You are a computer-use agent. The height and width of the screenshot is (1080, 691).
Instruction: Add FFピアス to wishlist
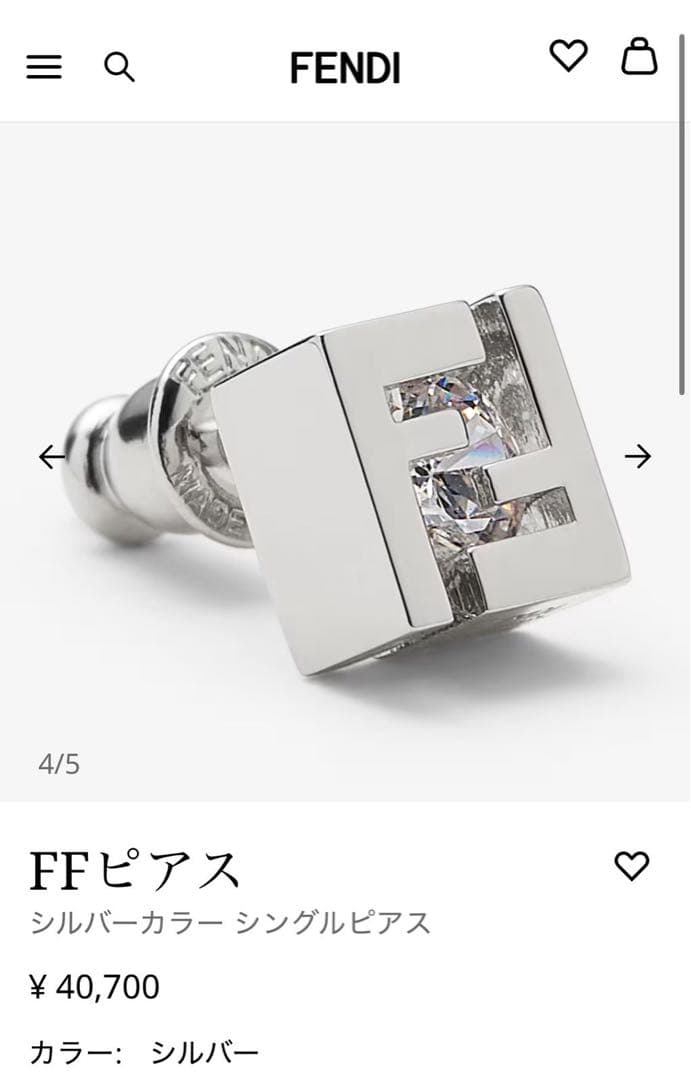631,866
